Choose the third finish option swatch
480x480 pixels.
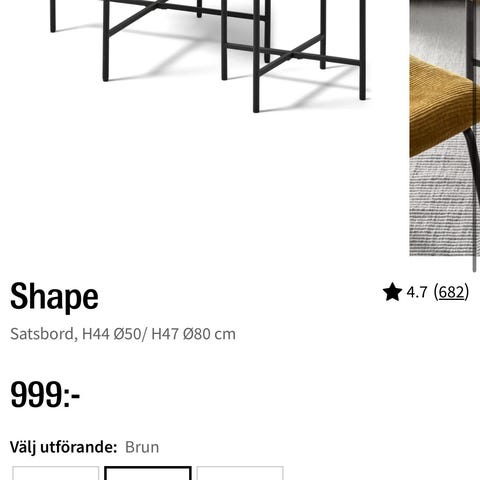[x=240, y=473]
